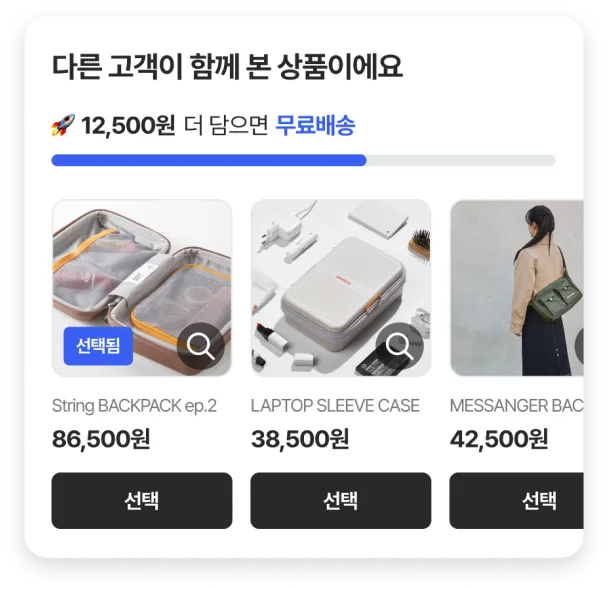Open the LAPTOP SLEEVE CASE product image
608x590 pixels.
[x=341, y=270]
